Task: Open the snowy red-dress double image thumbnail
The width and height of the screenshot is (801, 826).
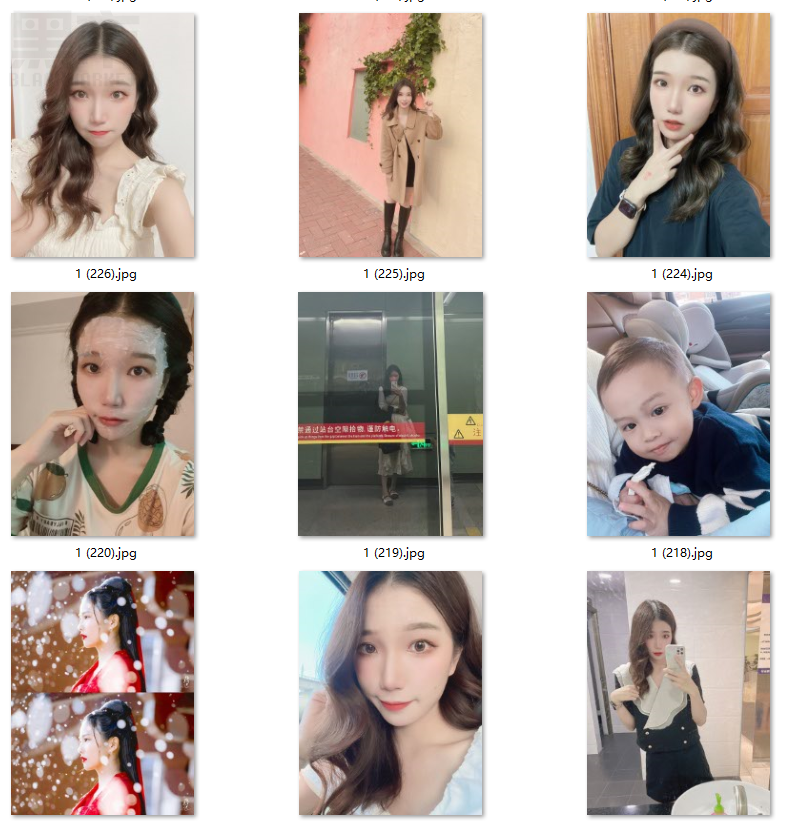Action: click(x=103, y=693)
